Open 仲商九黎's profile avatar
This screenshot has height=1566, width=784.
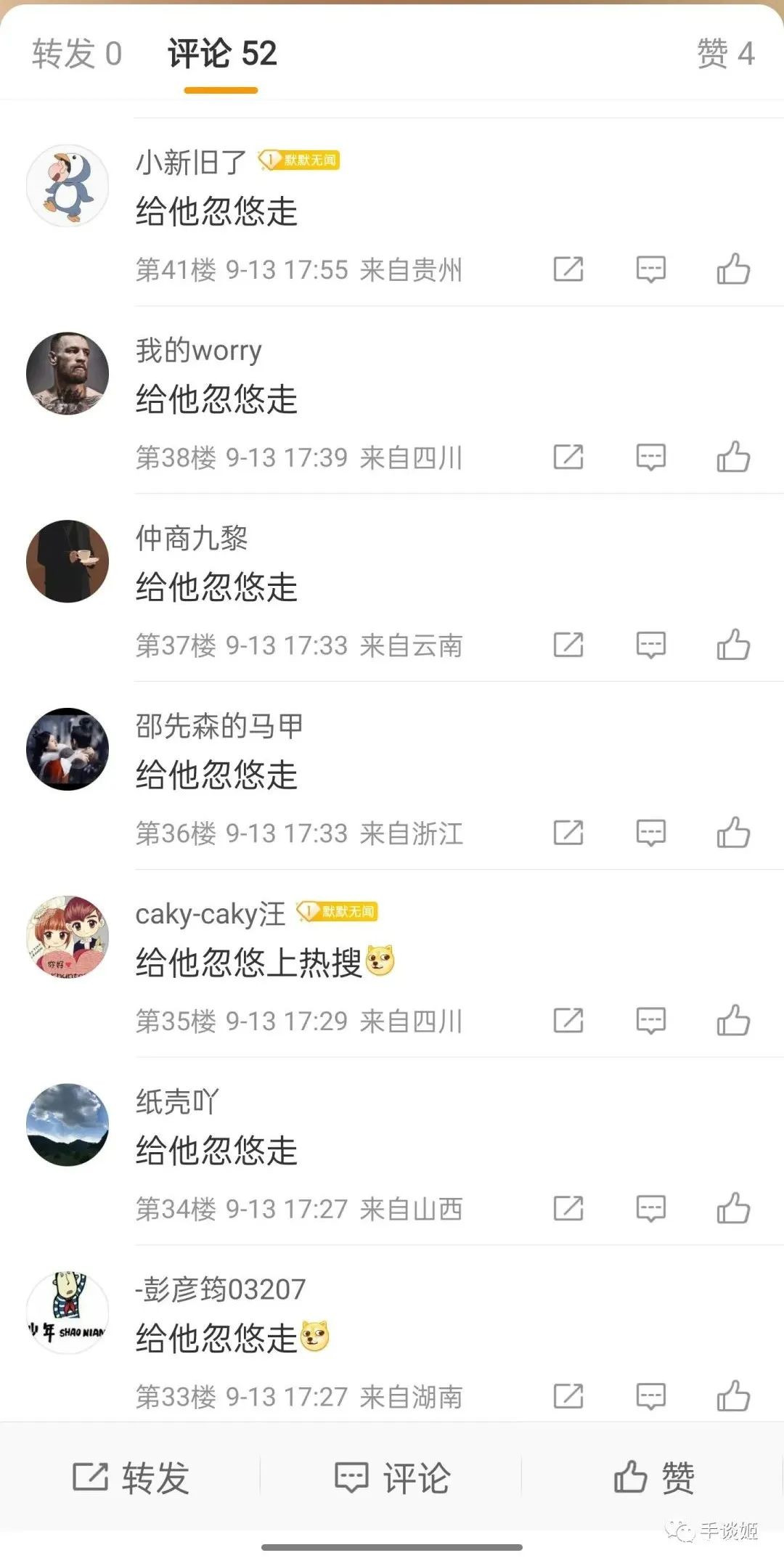coord(68,561)
